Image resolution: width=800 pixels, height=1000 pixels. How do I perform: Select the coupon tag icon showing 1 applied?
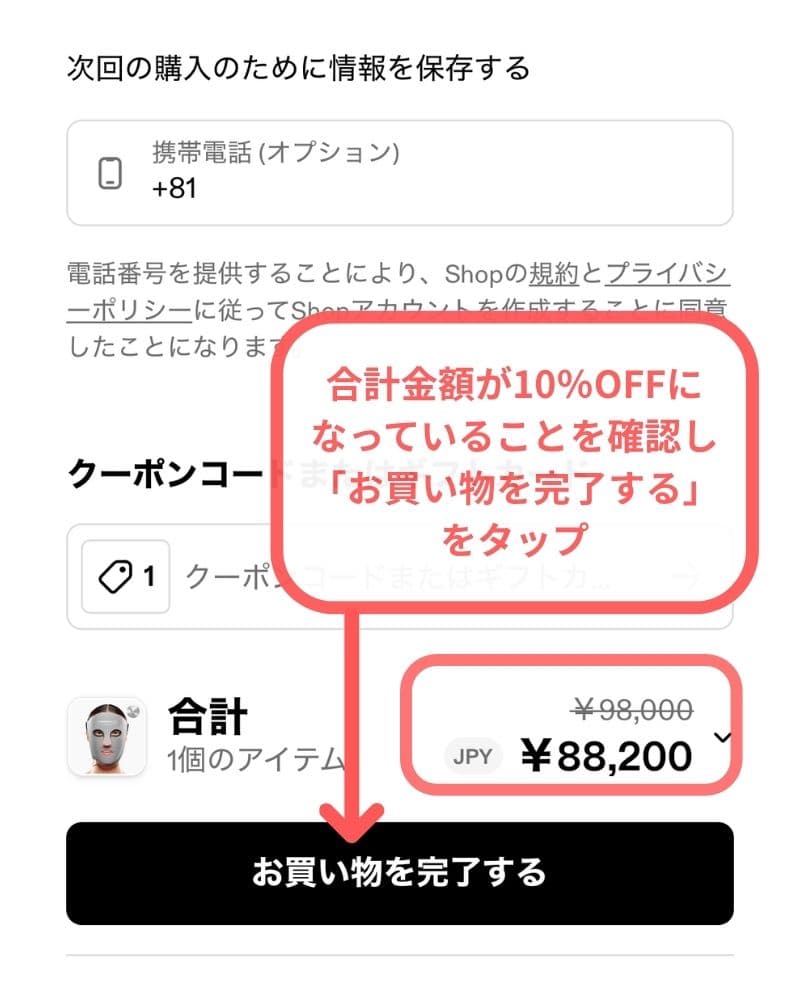click(120, 576)
